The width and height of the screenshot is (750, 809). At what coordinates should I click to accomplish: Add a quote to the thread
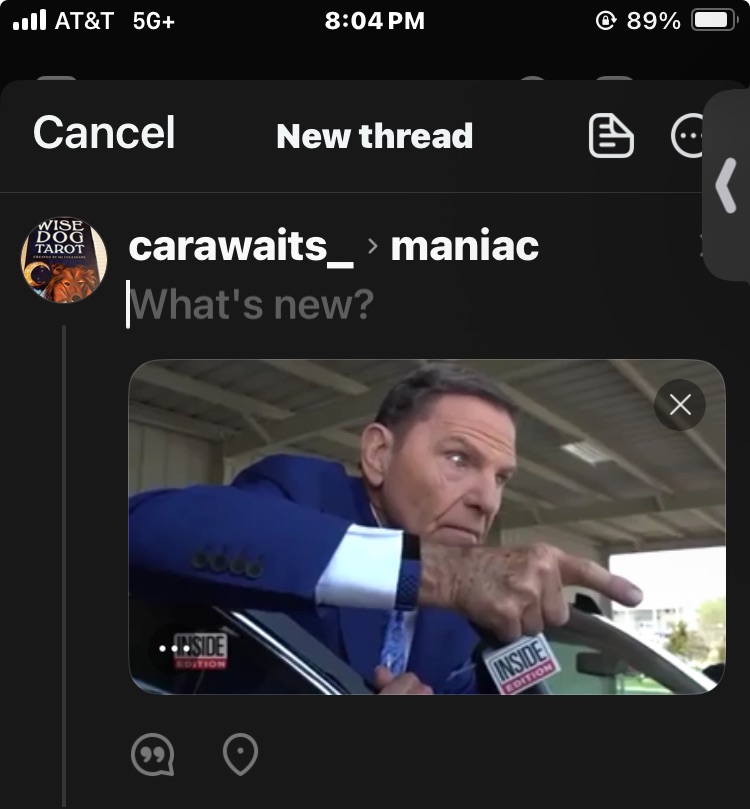tap(152, 755)
